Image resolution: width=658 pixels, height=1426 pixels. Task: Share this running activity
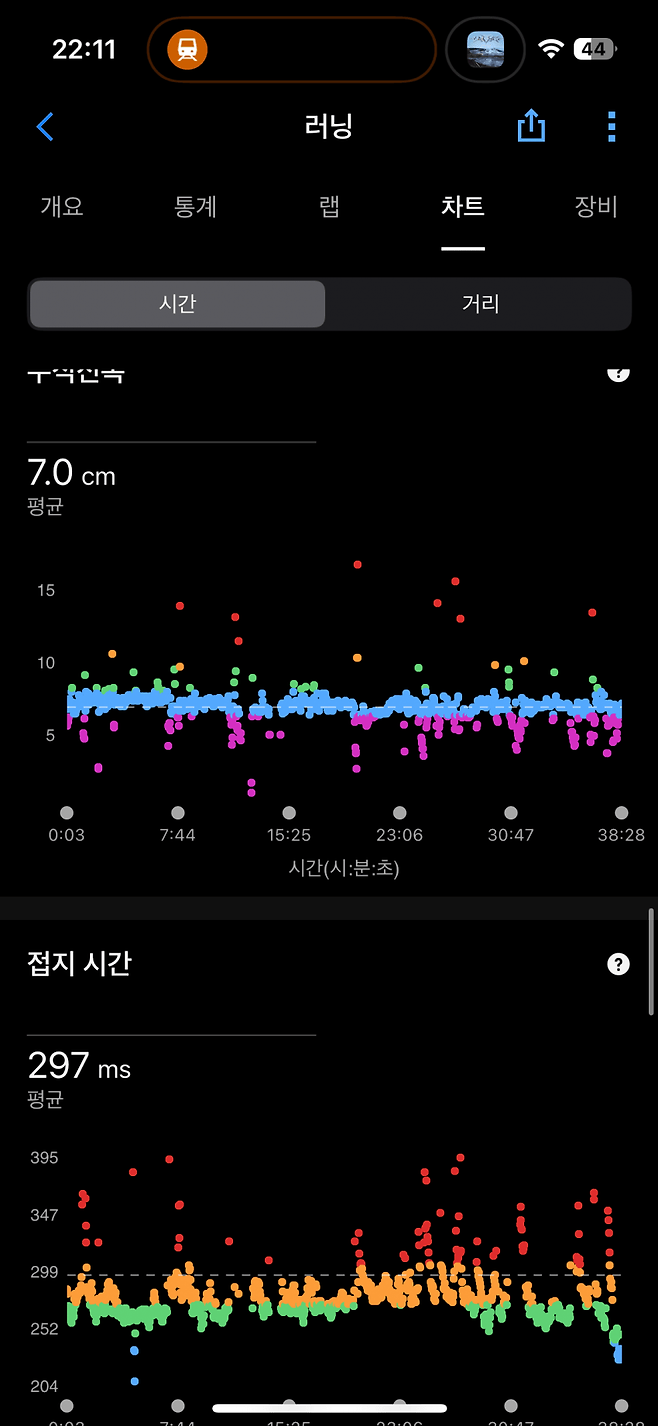click(531, 126)
